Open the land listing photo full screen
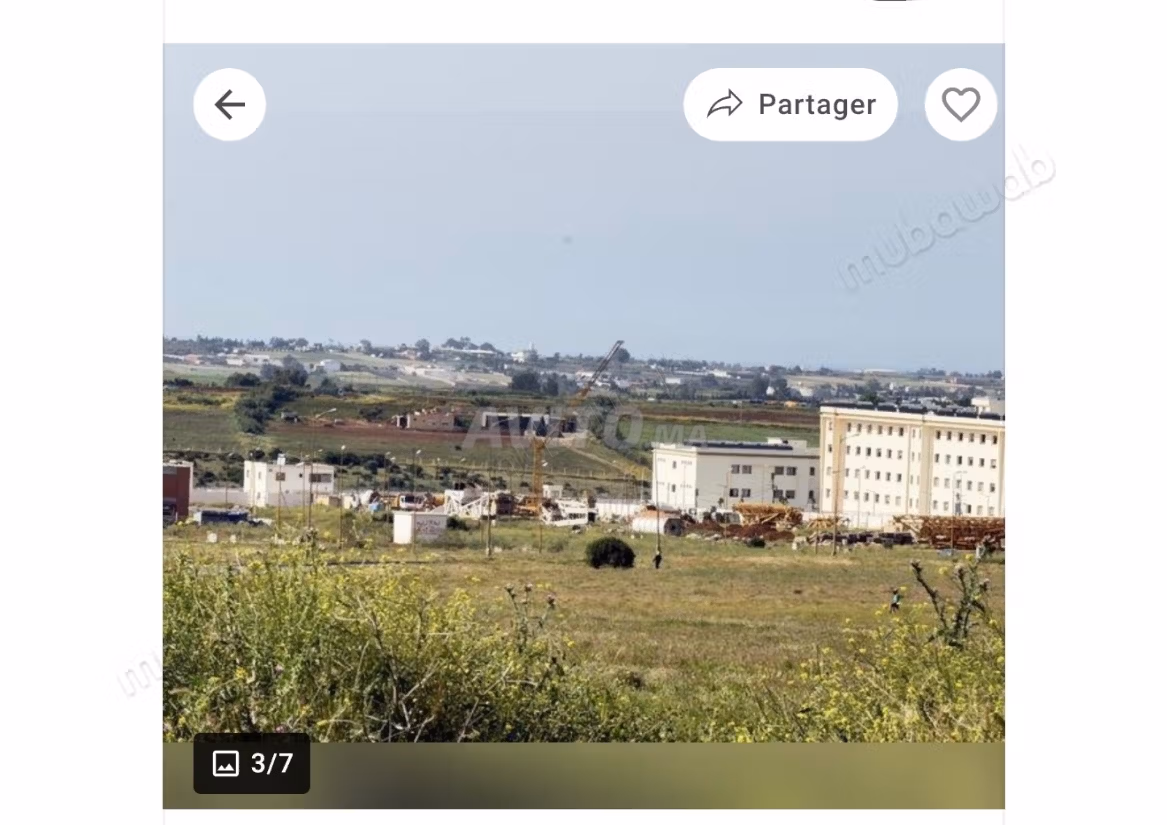Screen dimensions: 1167x825 pos(584,426)
